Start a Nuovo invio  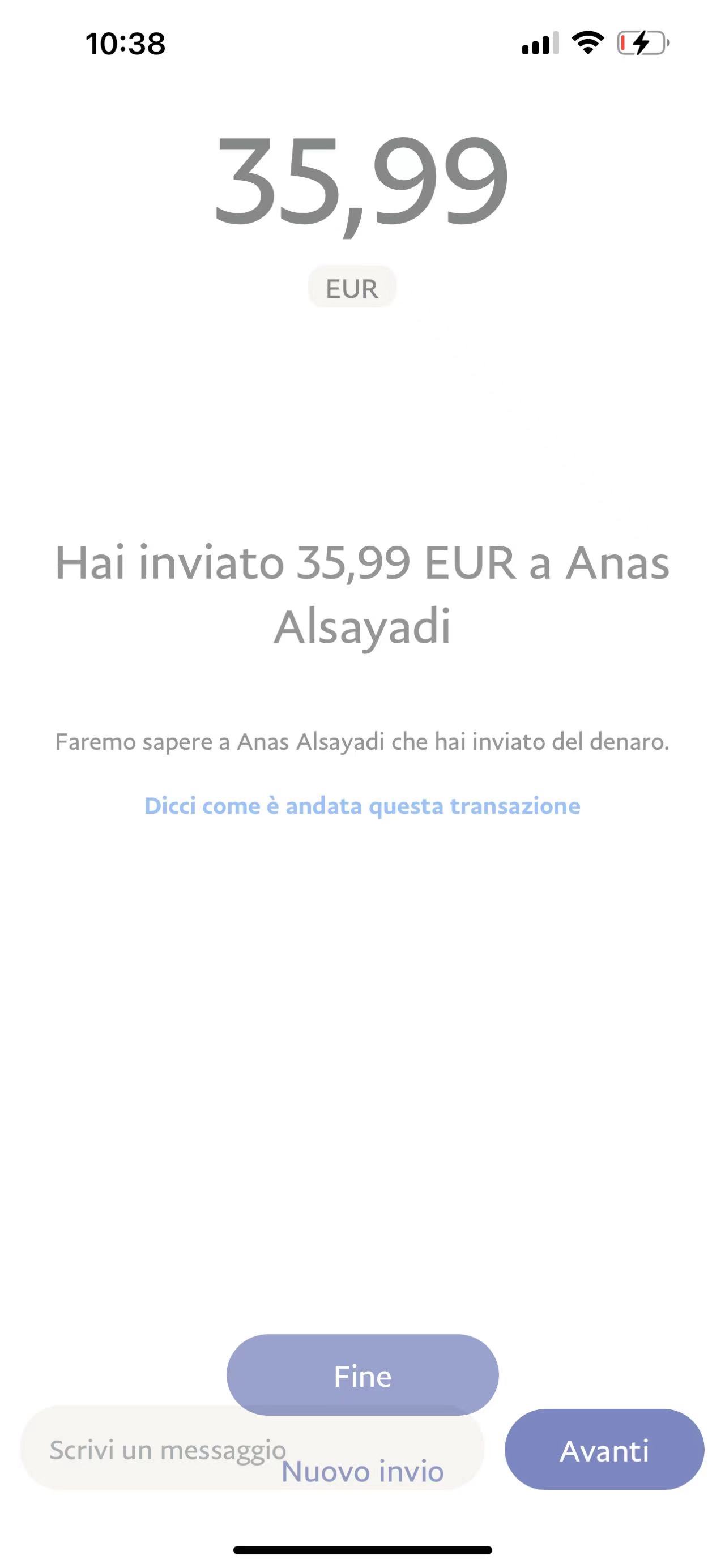[362, 1472]
